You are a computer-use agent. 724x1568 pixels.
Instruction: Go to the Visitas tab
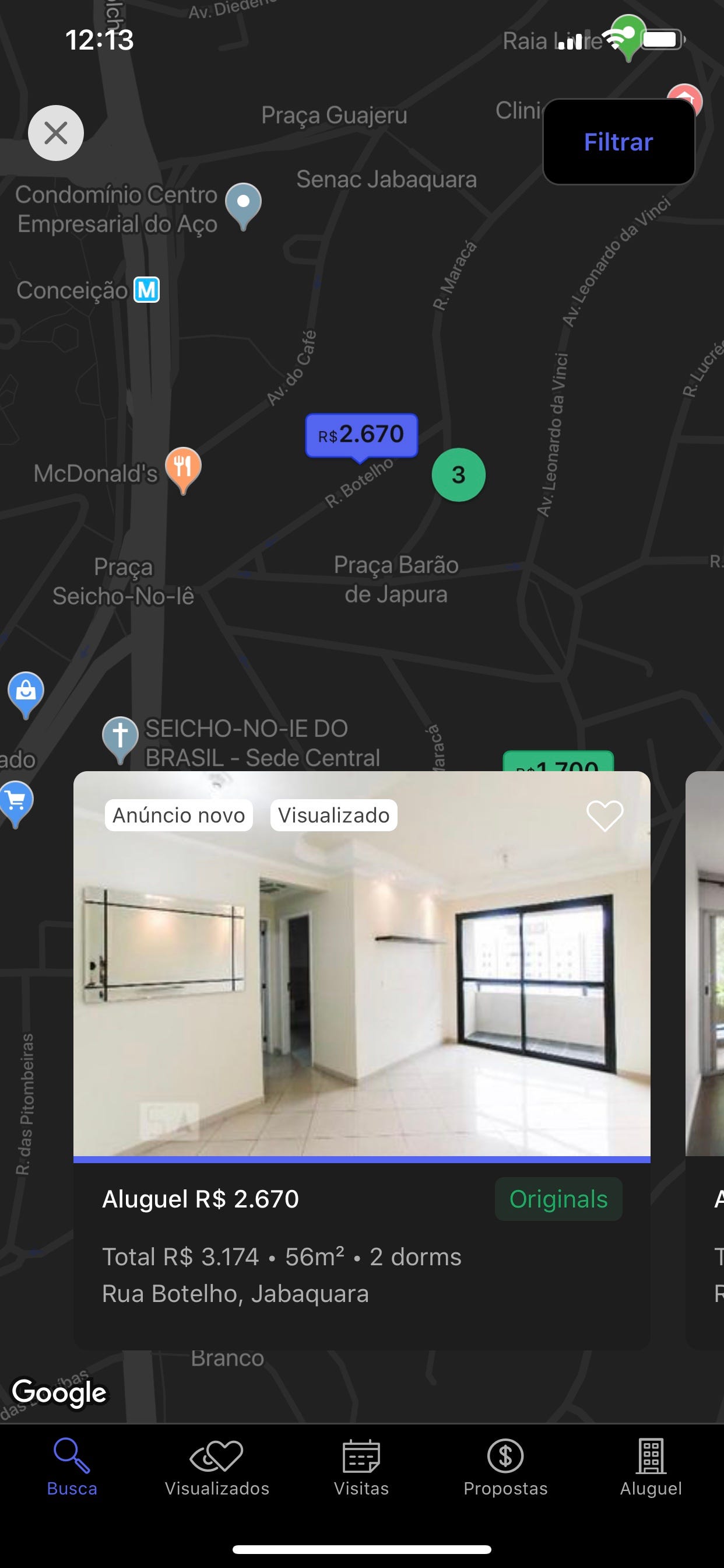[x=361, y=1468]
